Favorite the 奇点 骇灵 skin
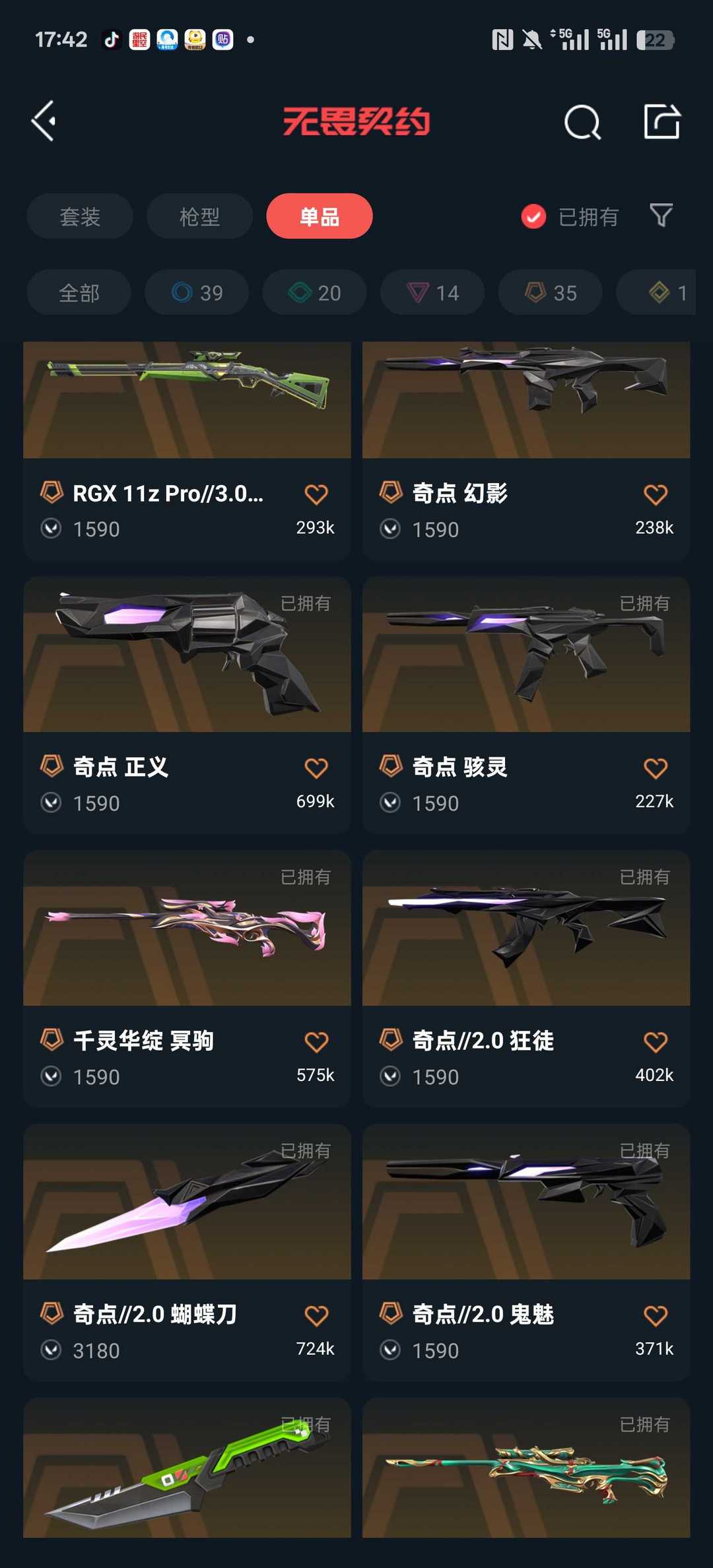Viewport: 713px width, 1568px height. 656,768
